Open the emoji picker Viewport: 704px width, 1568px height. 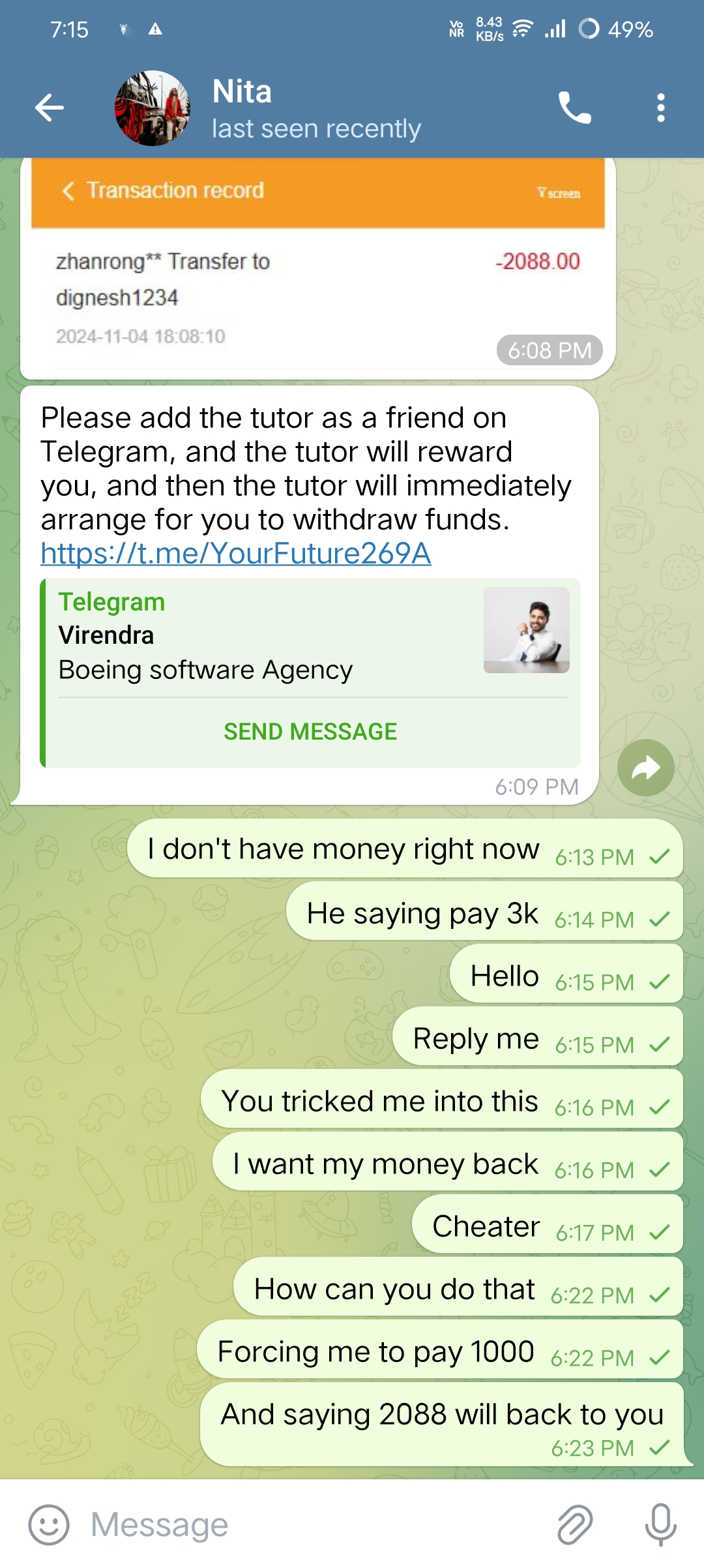point(49,1525)
